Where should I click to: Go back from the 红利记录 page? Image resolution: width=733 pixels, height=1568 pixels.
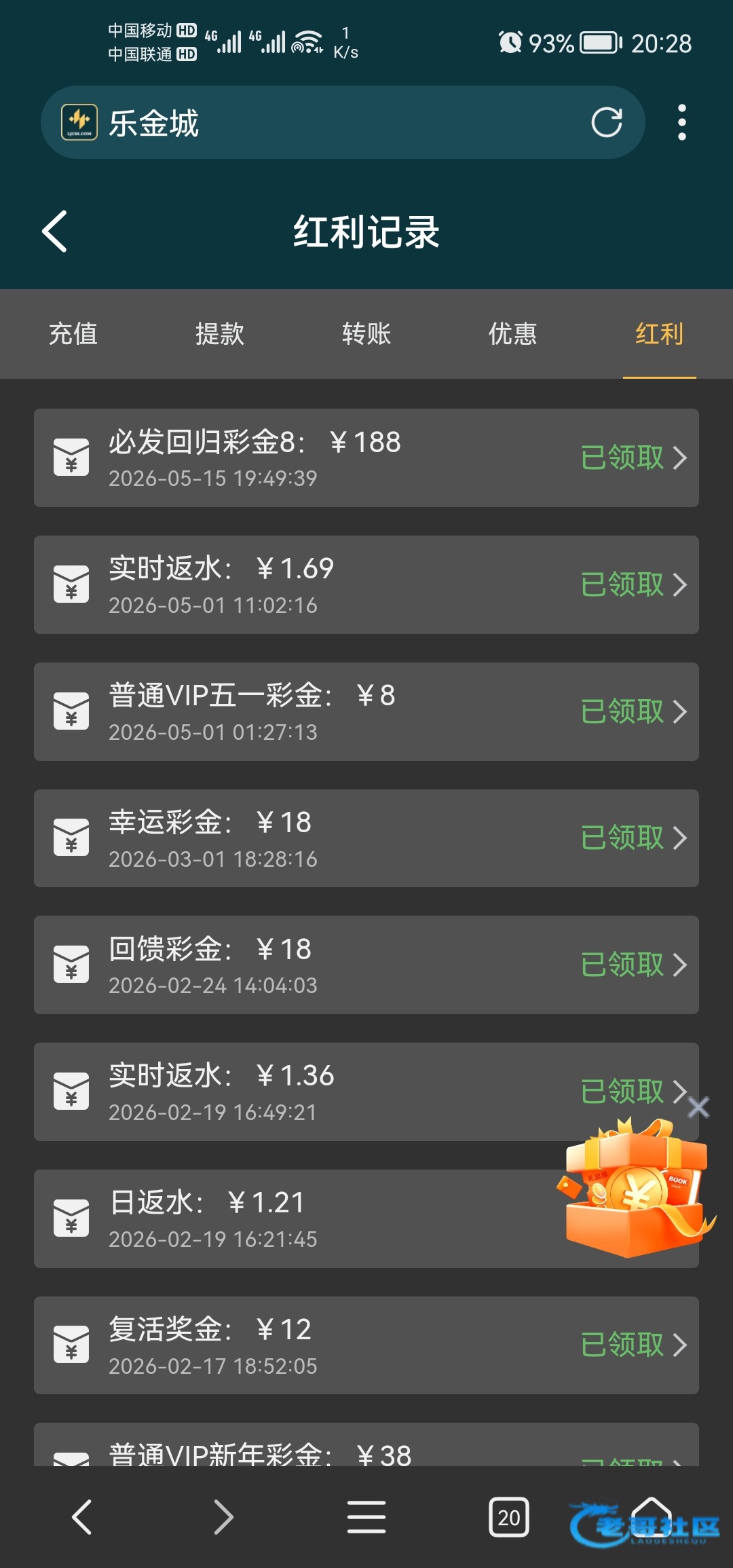(55, 231)
